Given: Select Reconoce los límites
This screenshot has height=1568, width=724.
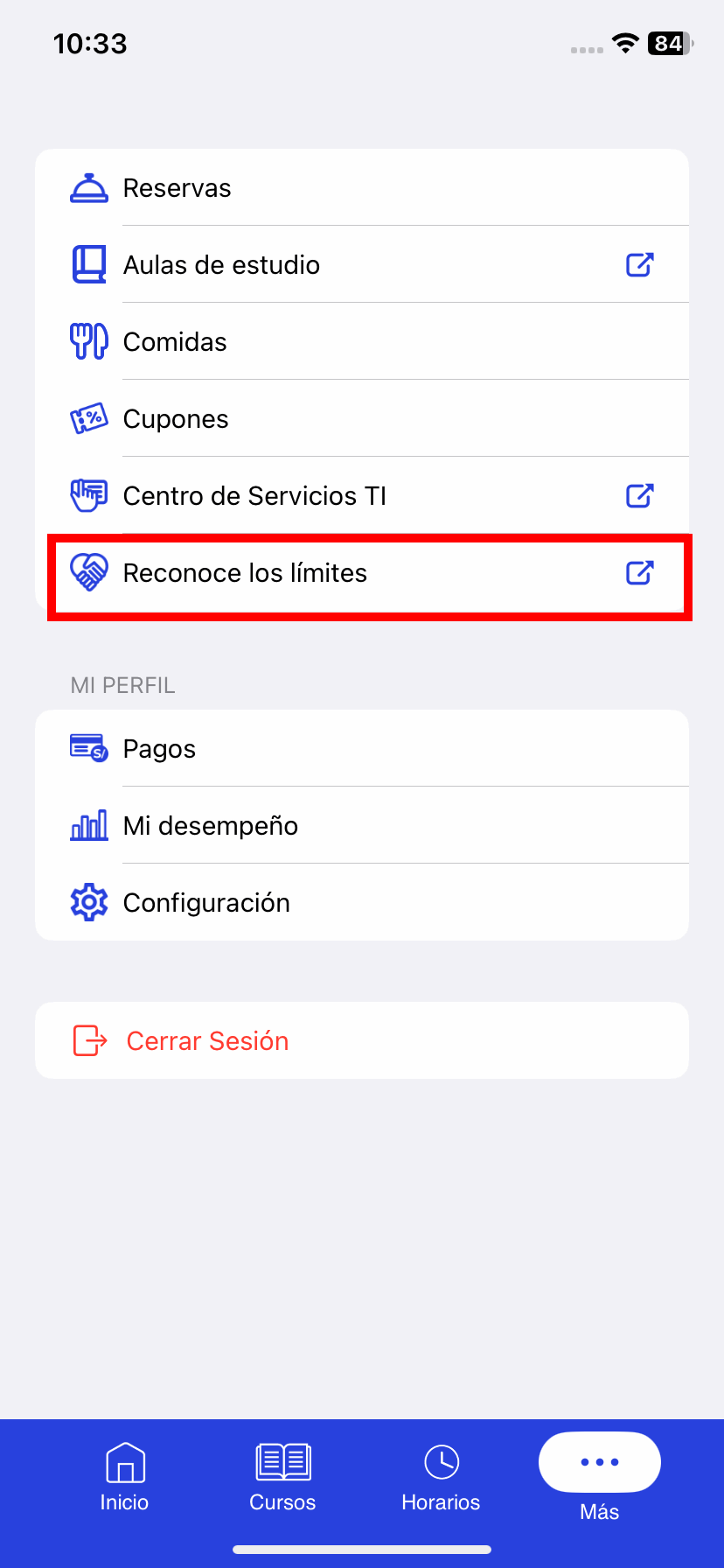Looking at the screenshot, I should coord(362,573).
